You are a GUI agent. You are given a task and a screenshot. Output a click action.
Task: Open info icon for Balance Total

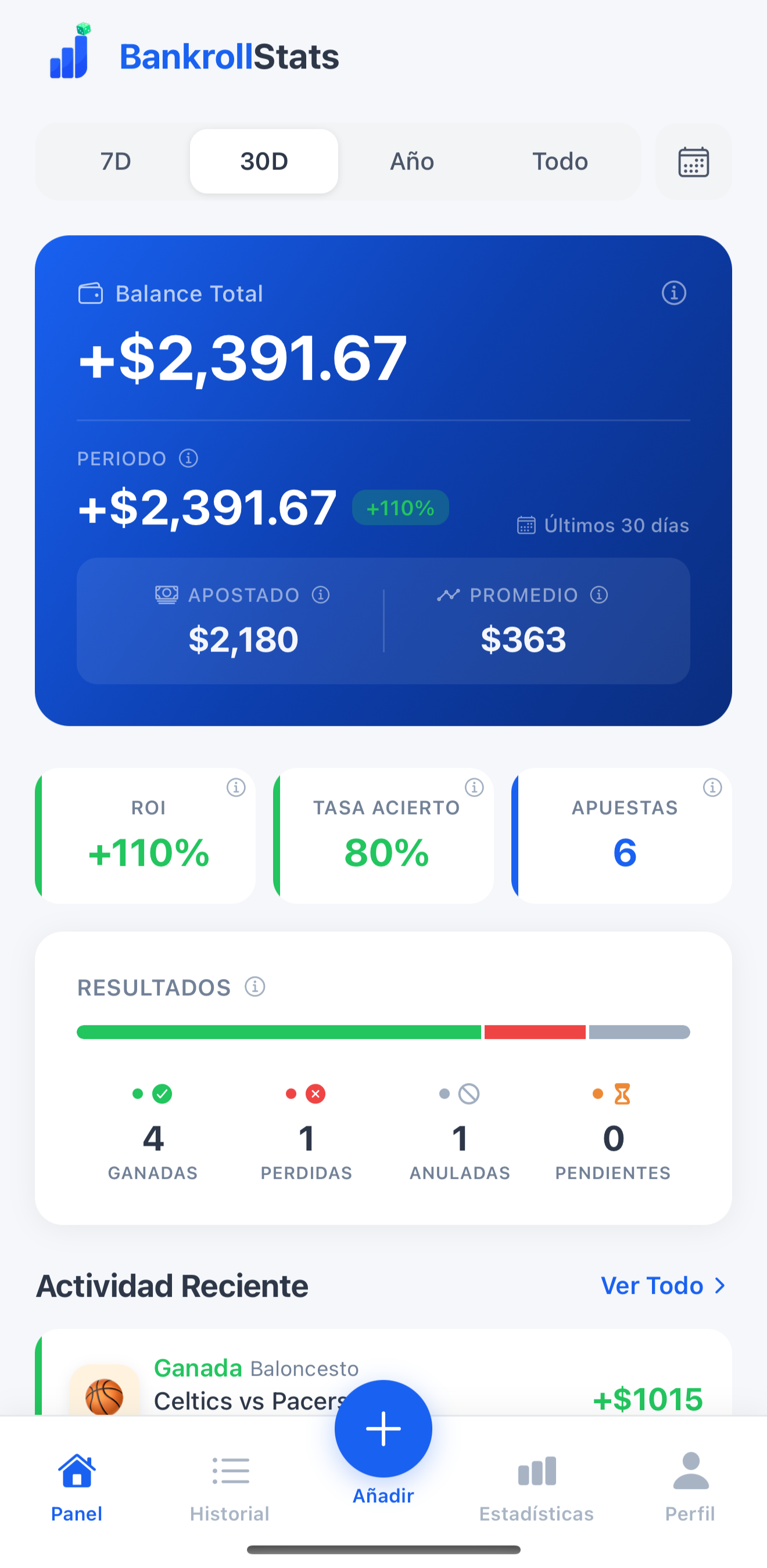674,293
